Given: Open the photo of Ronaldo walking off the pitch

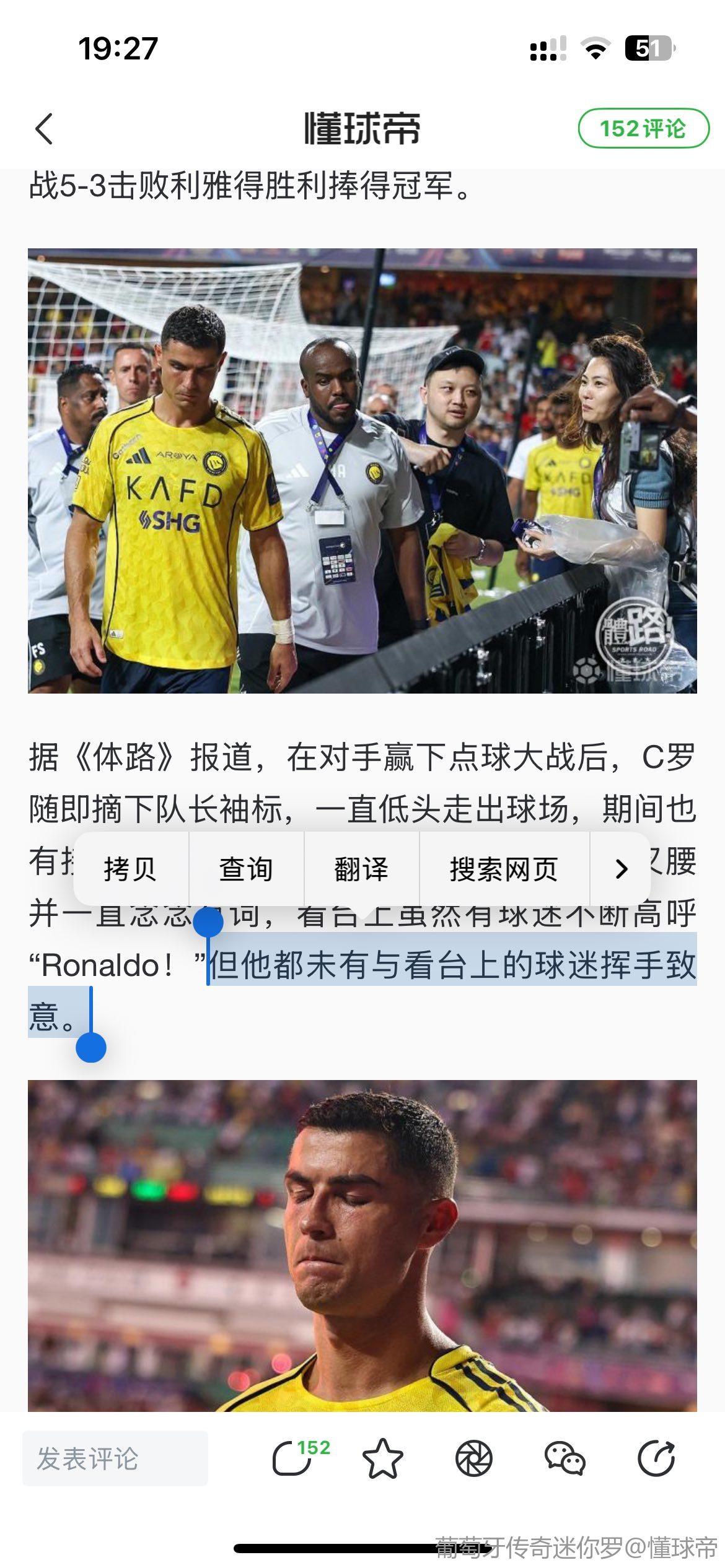Looking at the screenshot, I should [x=362, y=471].
